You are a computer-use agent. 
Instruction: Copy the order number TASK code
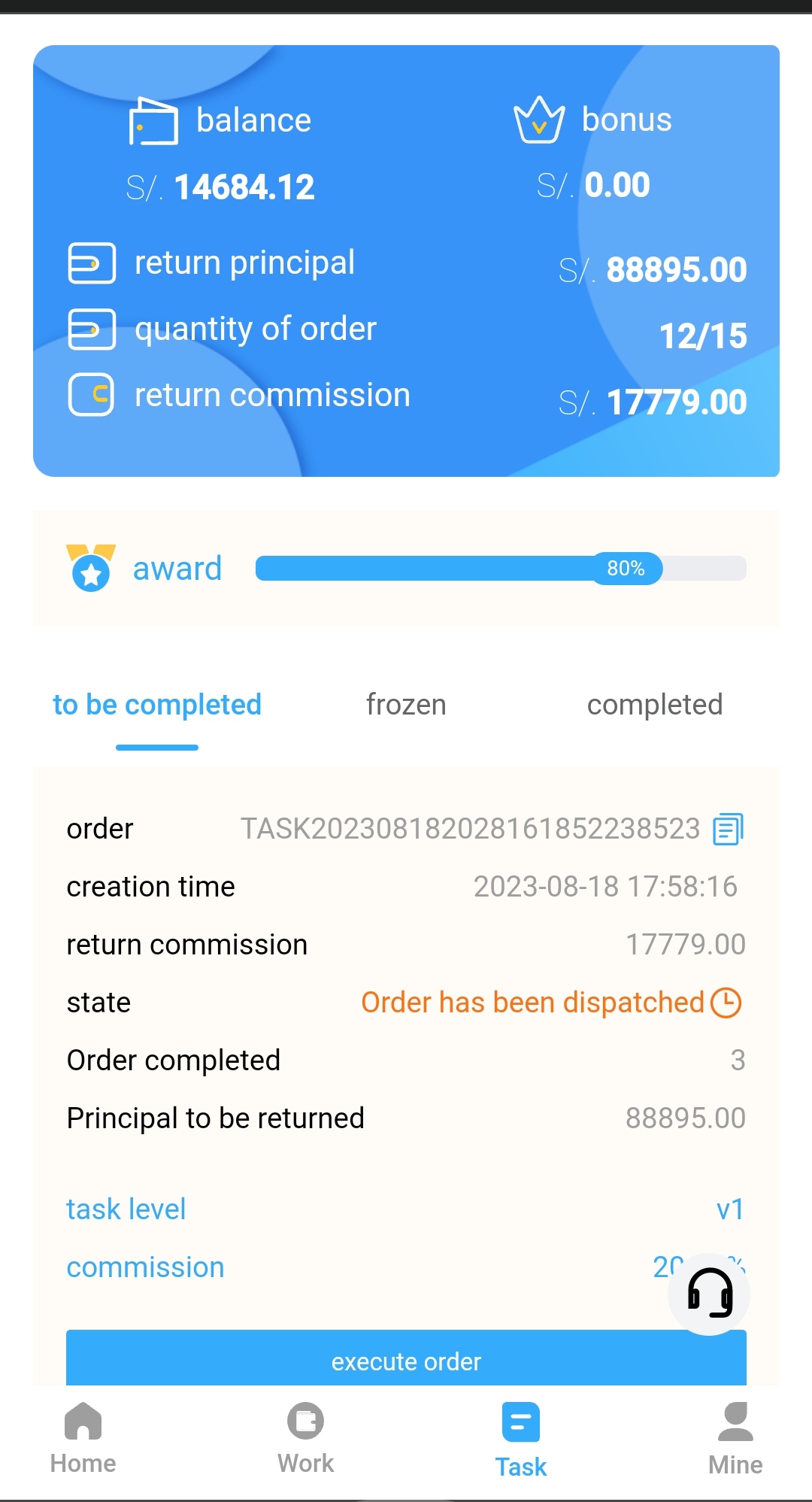coord(728,829)
